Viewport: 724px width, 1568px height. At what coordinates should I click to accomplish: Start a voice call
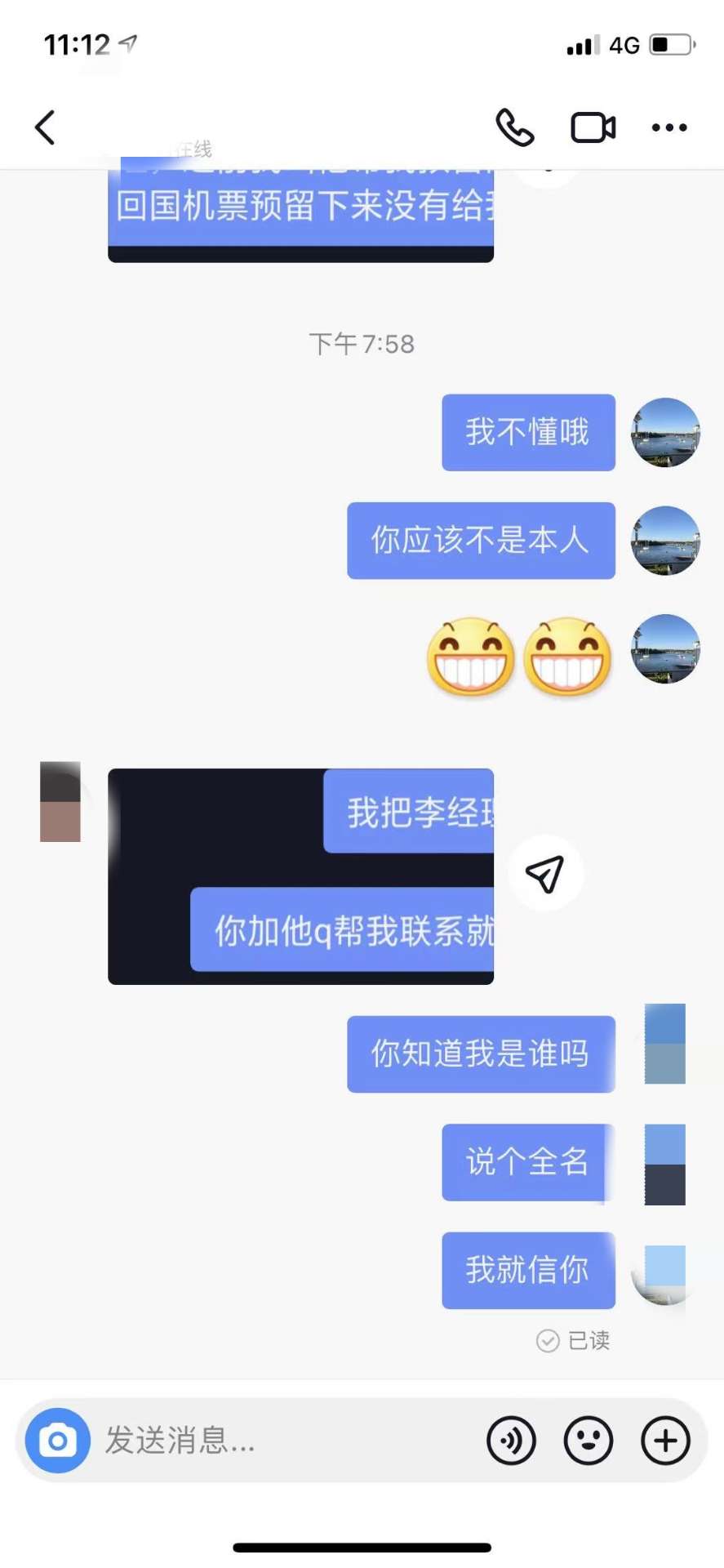515,127
